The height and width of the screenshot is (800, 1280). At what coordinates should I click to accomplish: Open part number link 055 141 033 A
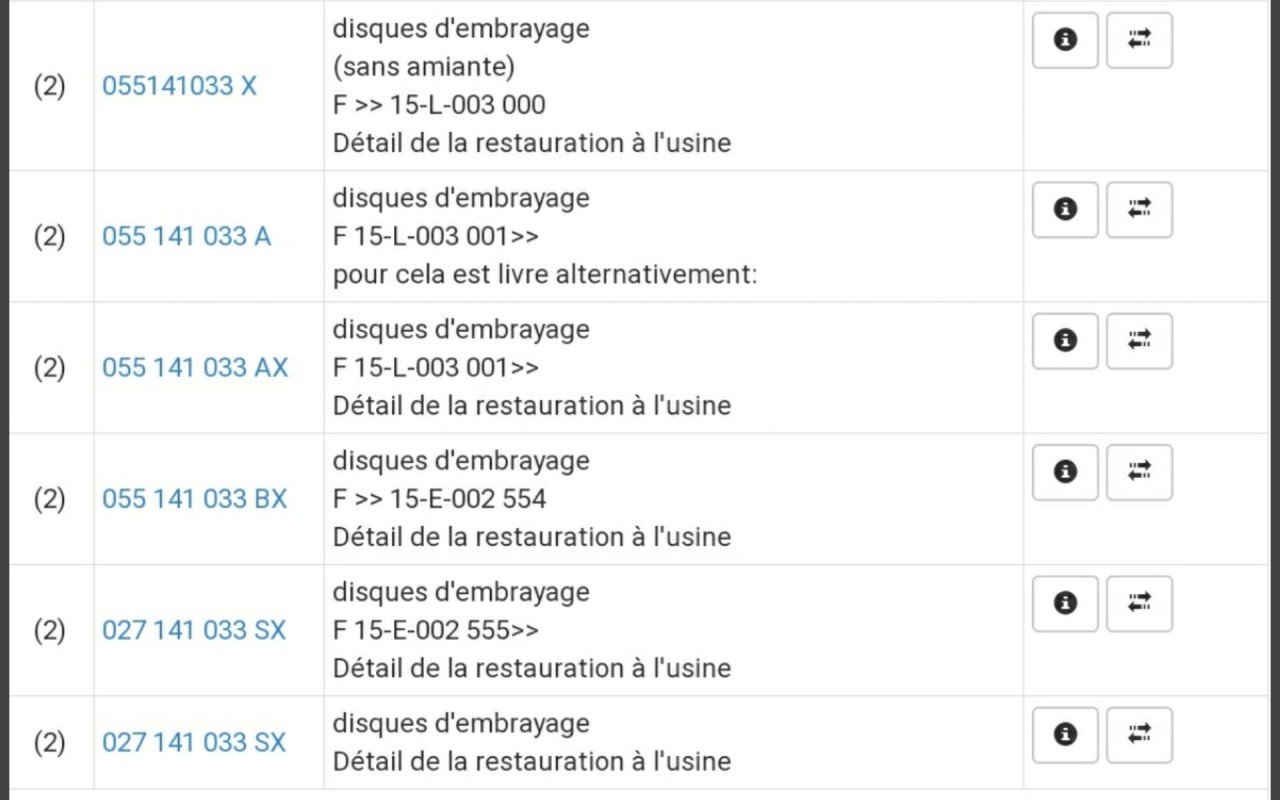186,236
